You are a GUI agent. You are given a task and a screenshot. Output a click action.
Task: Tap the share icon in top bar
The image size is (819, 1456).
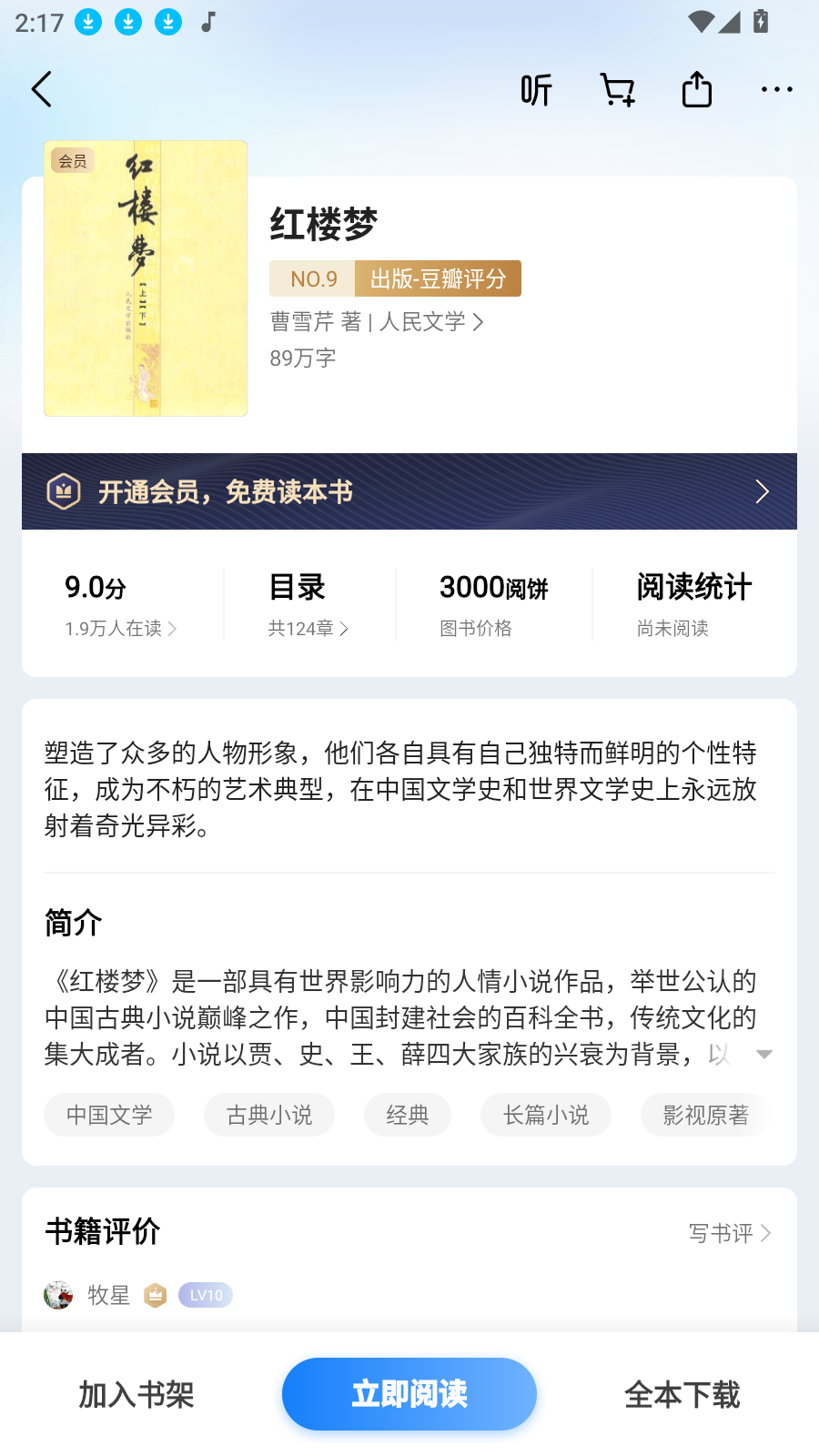[695, 88]
